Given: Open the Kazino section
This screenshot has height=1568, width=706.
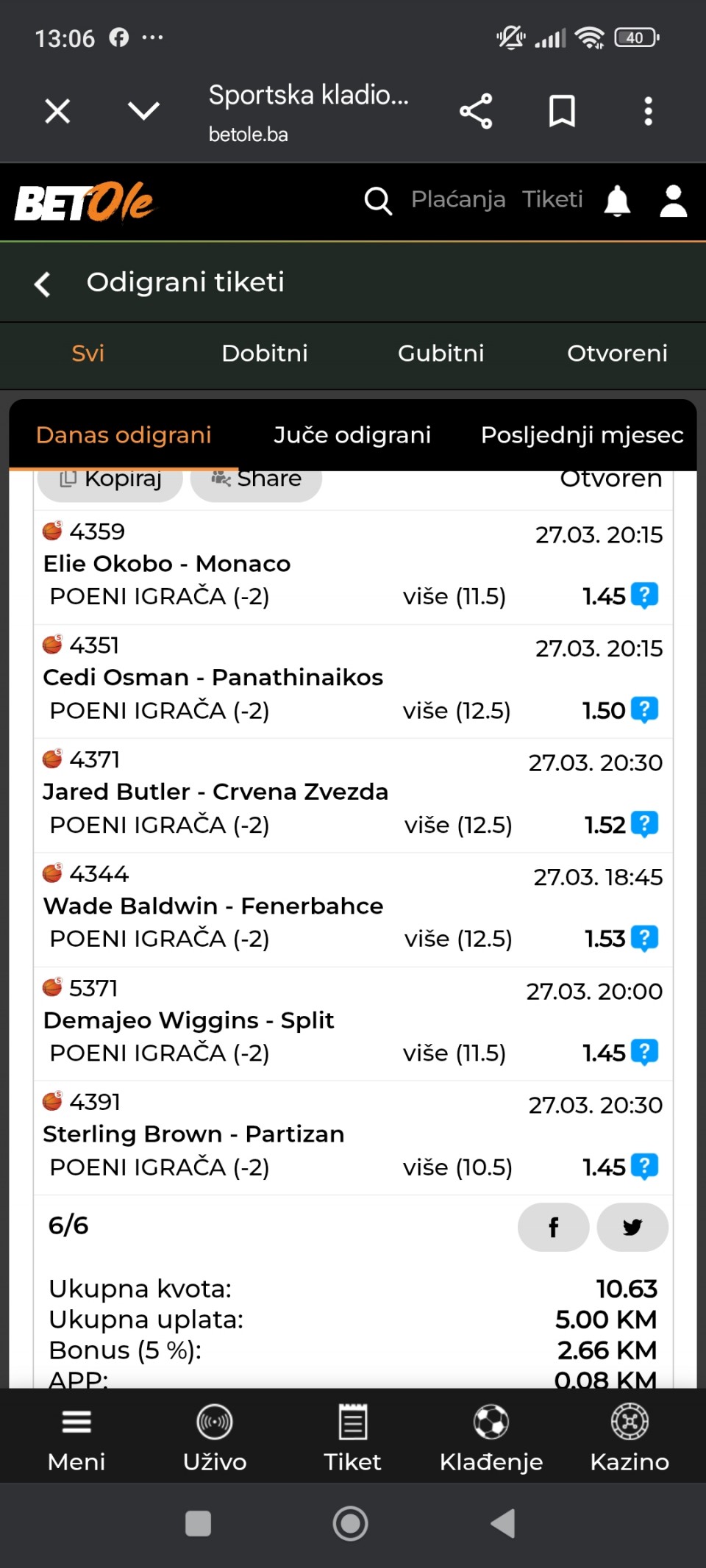Looking at the screenshot, I should click(x=630, y=1436).
